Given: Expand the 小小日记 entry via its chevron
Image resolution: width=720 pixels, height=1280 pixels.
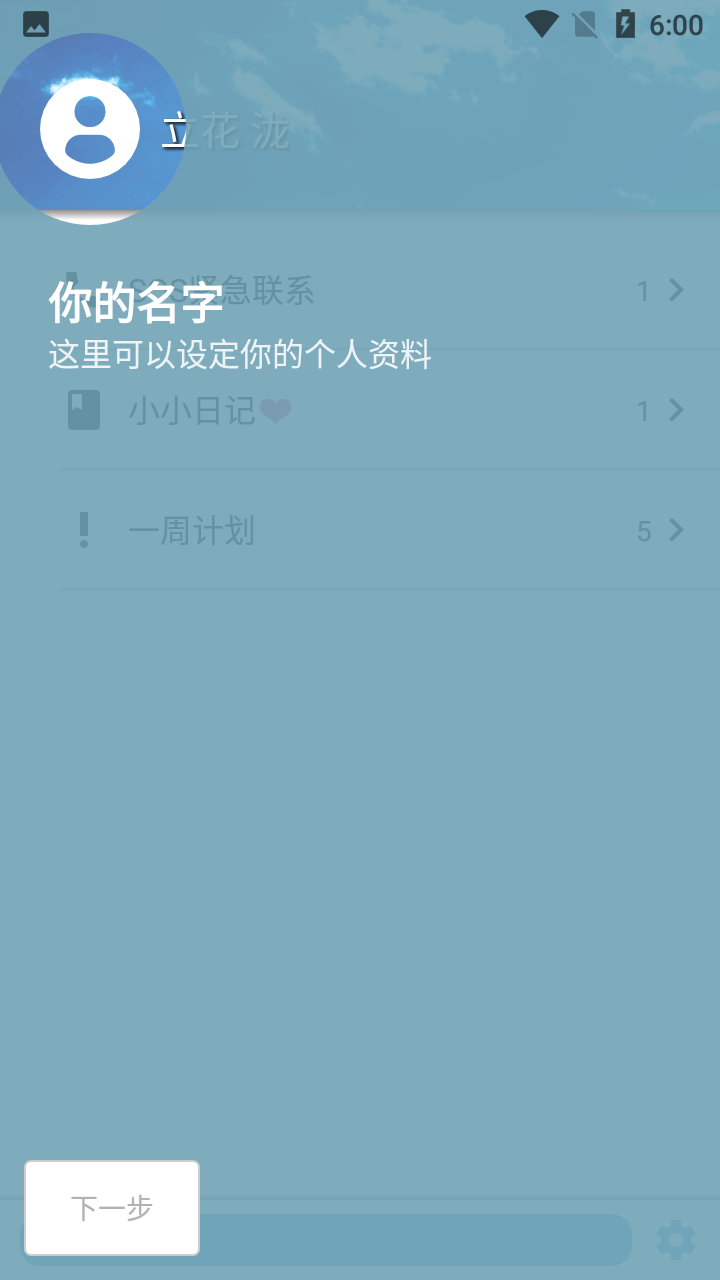Looking at the screenshot, I should click(x=676, y=410).
